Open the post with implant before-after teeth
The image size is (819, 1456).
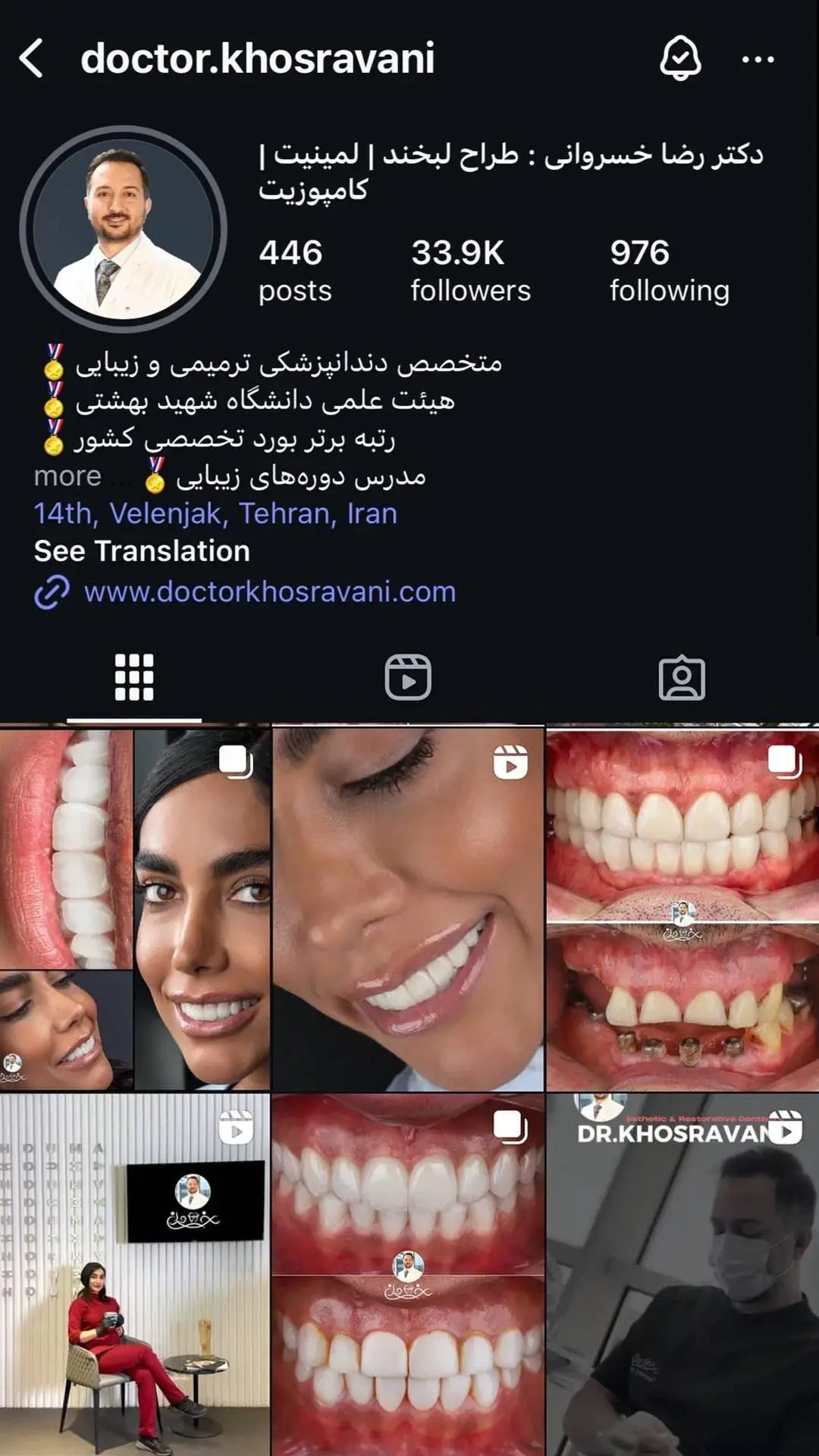[682, 910]
